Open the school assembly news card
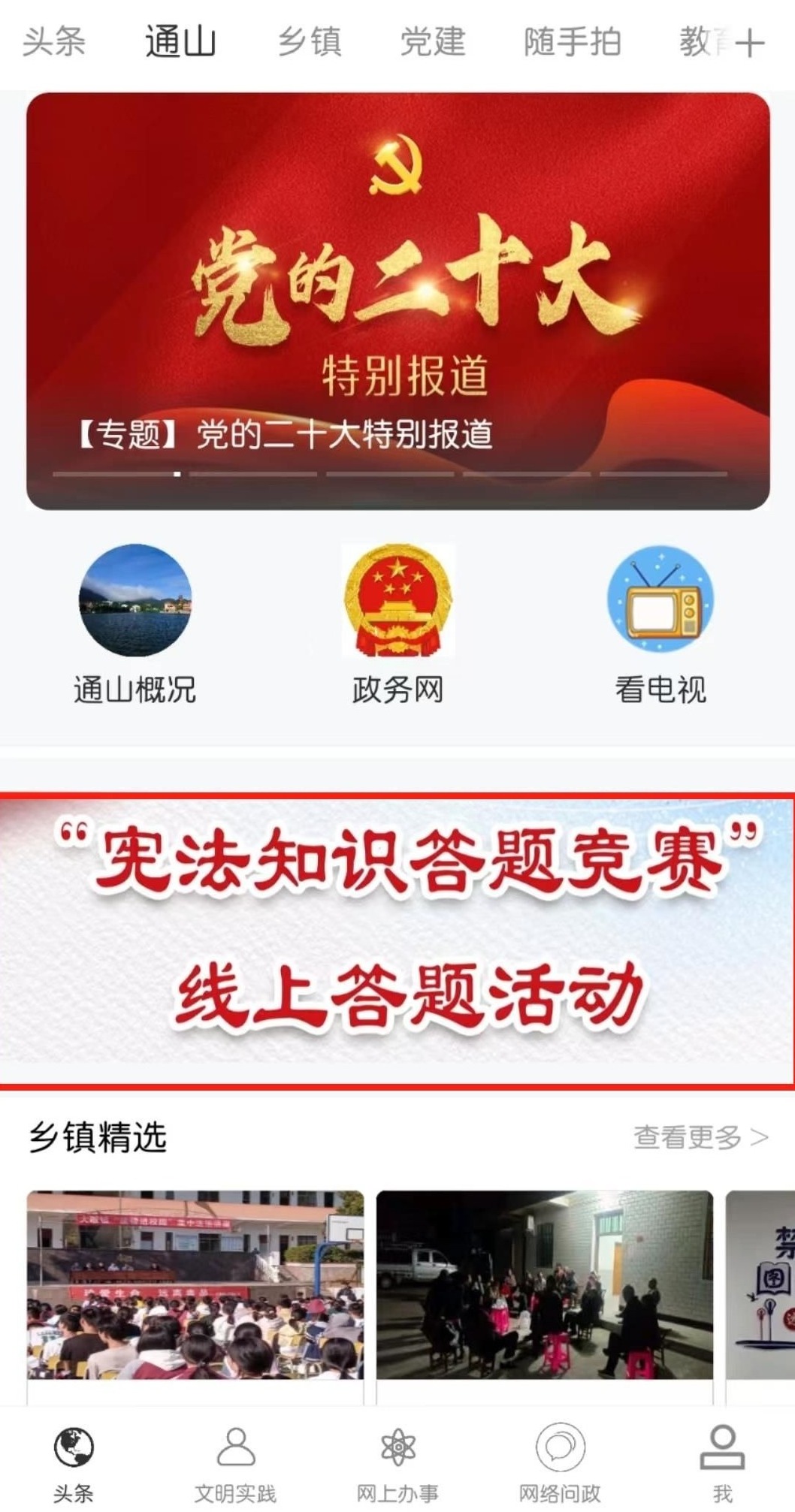Screen dimensions: 795x1512 (x=195, y=1284)
